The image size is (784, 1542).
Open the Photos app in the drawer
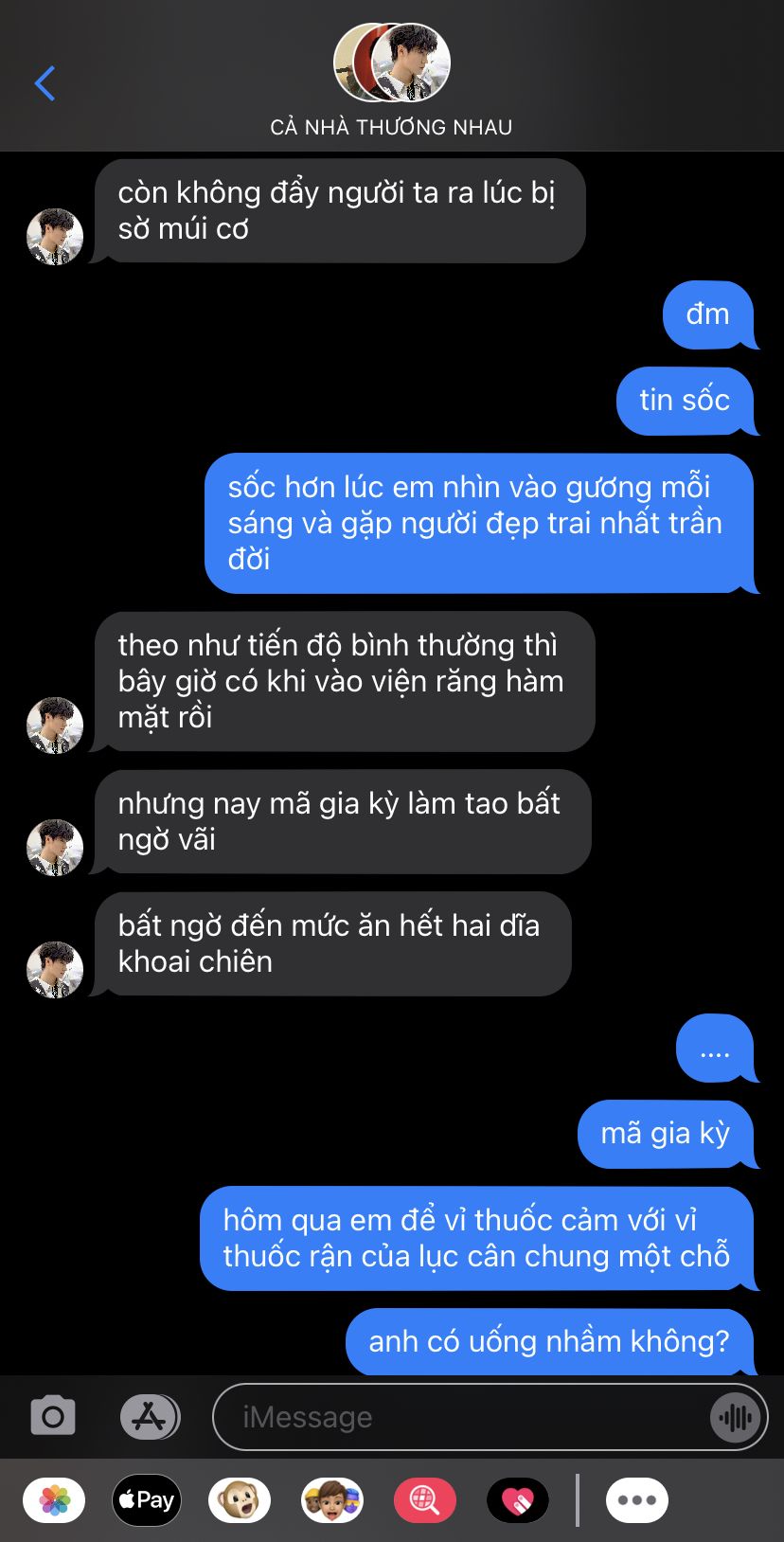[54, 1500]
